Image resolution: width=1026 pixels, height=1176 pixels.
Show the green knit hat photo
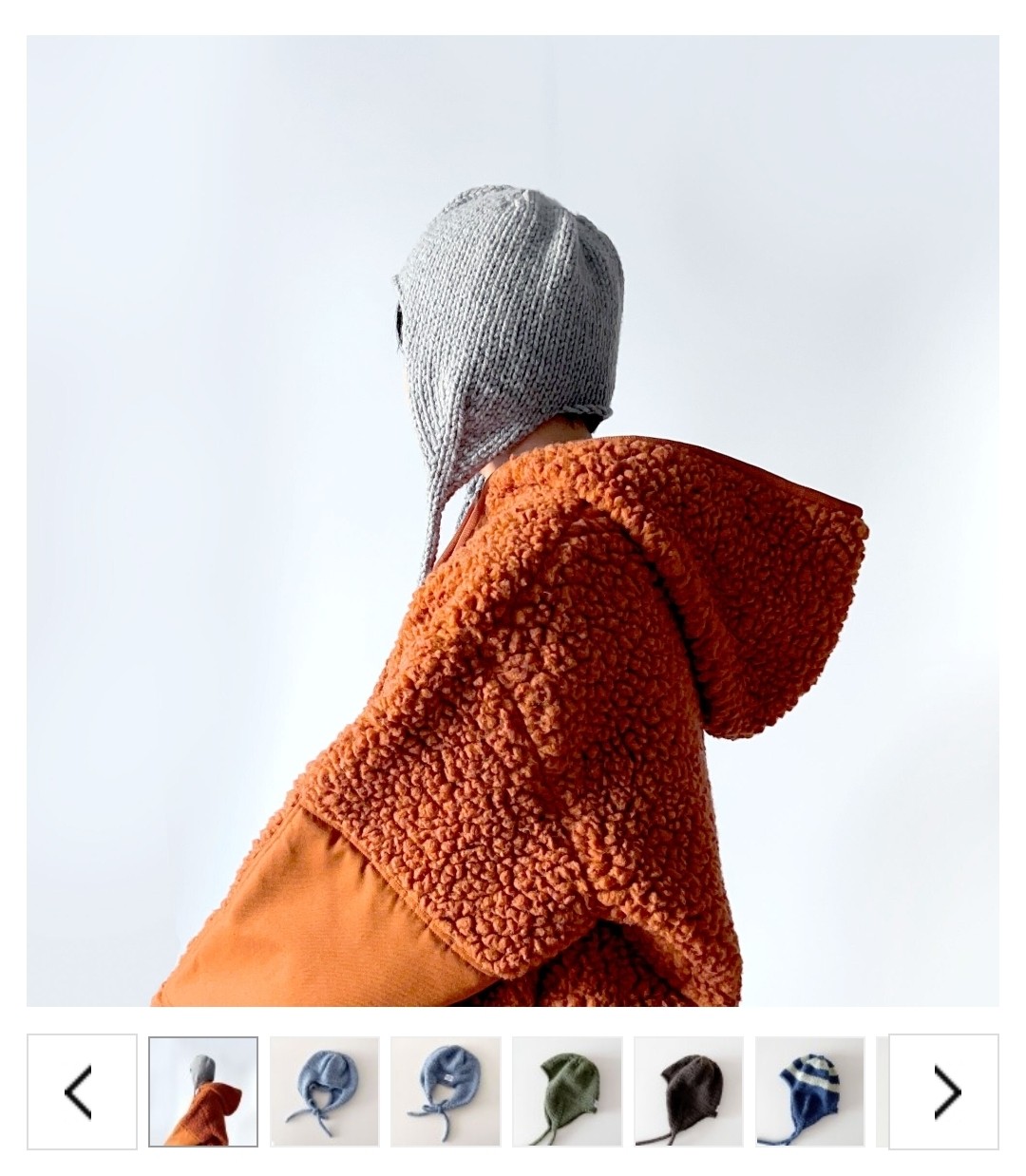(567, 1091)
